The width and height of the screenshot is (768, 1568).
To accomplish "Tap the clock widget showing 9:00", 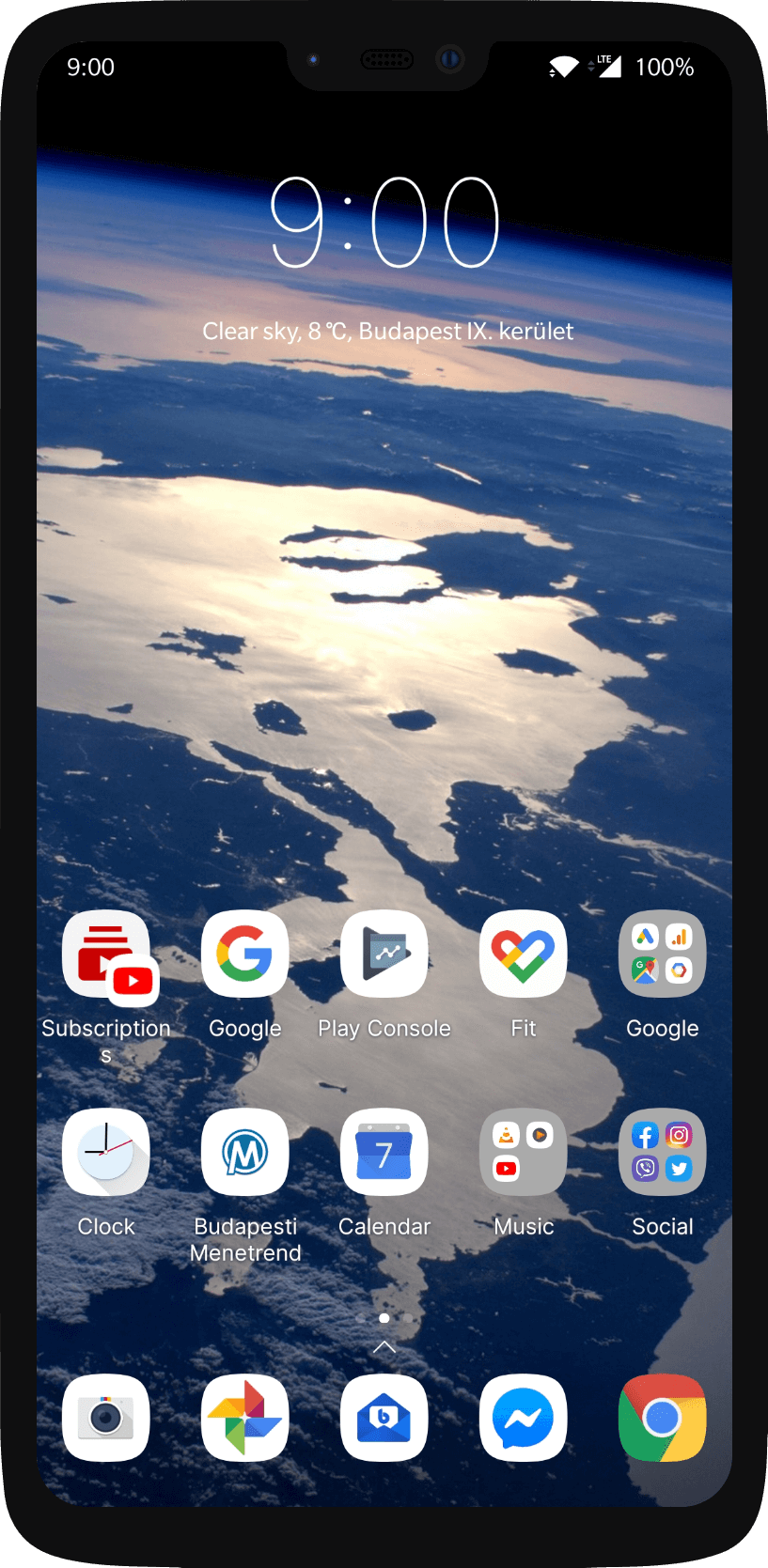I will 384,223.
